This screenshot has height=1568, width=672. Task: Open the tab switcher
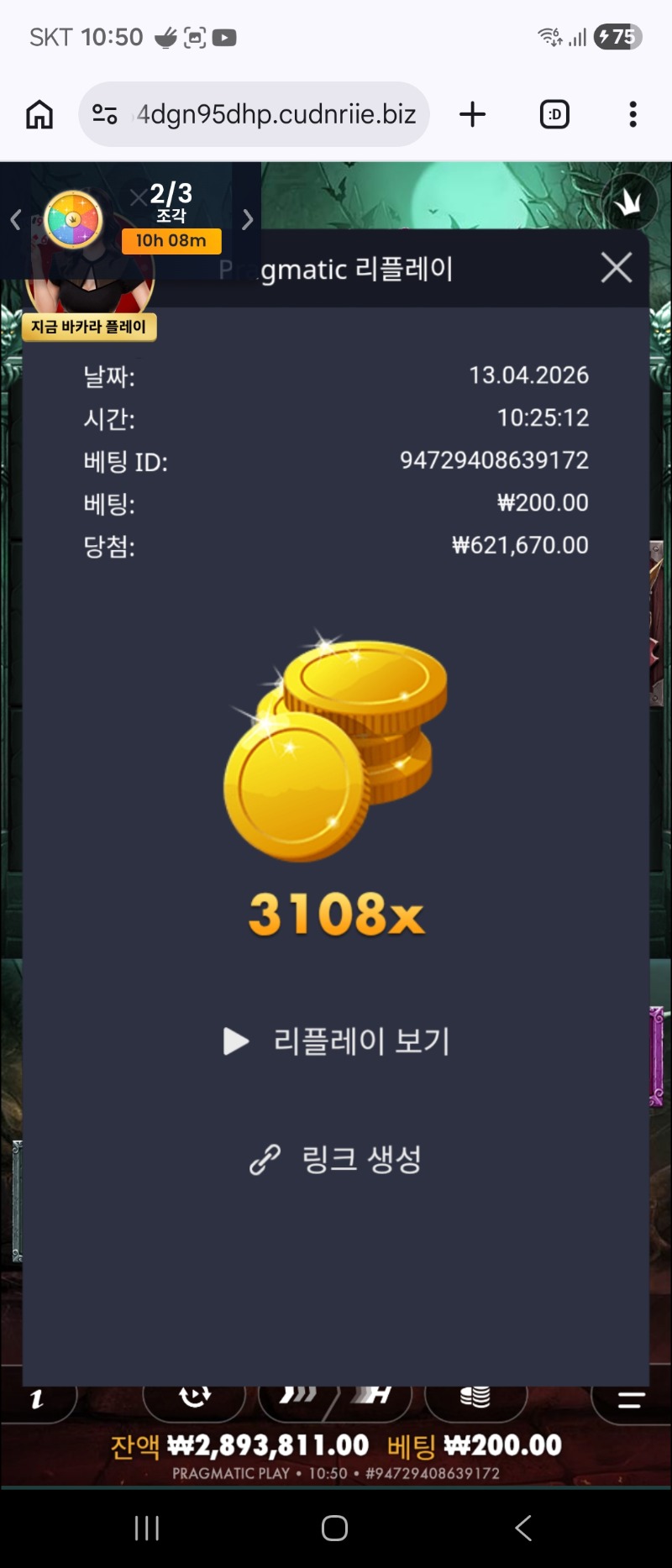click(x=554, y=114)
